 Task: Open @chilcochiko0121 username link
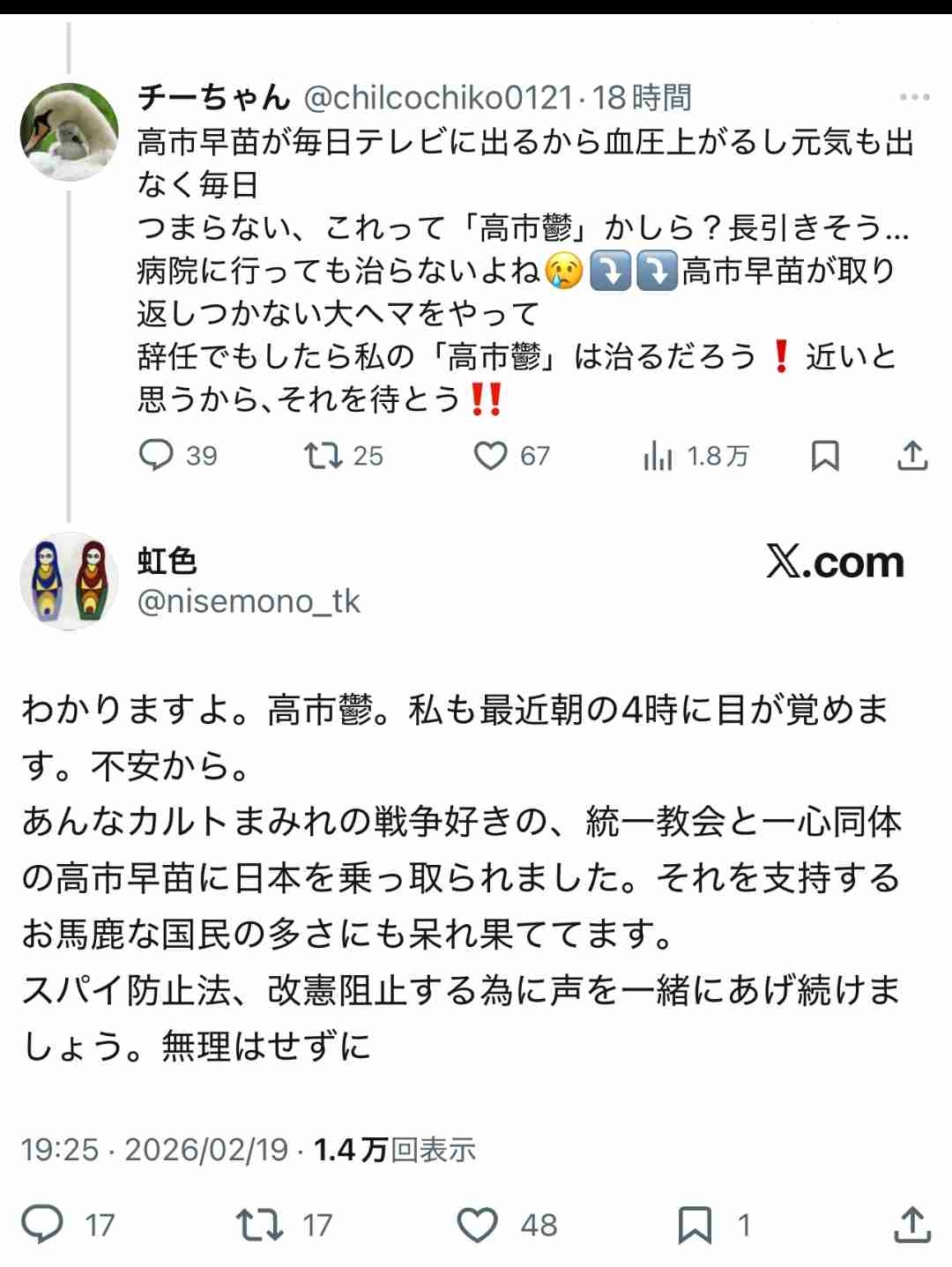point(438,97)
